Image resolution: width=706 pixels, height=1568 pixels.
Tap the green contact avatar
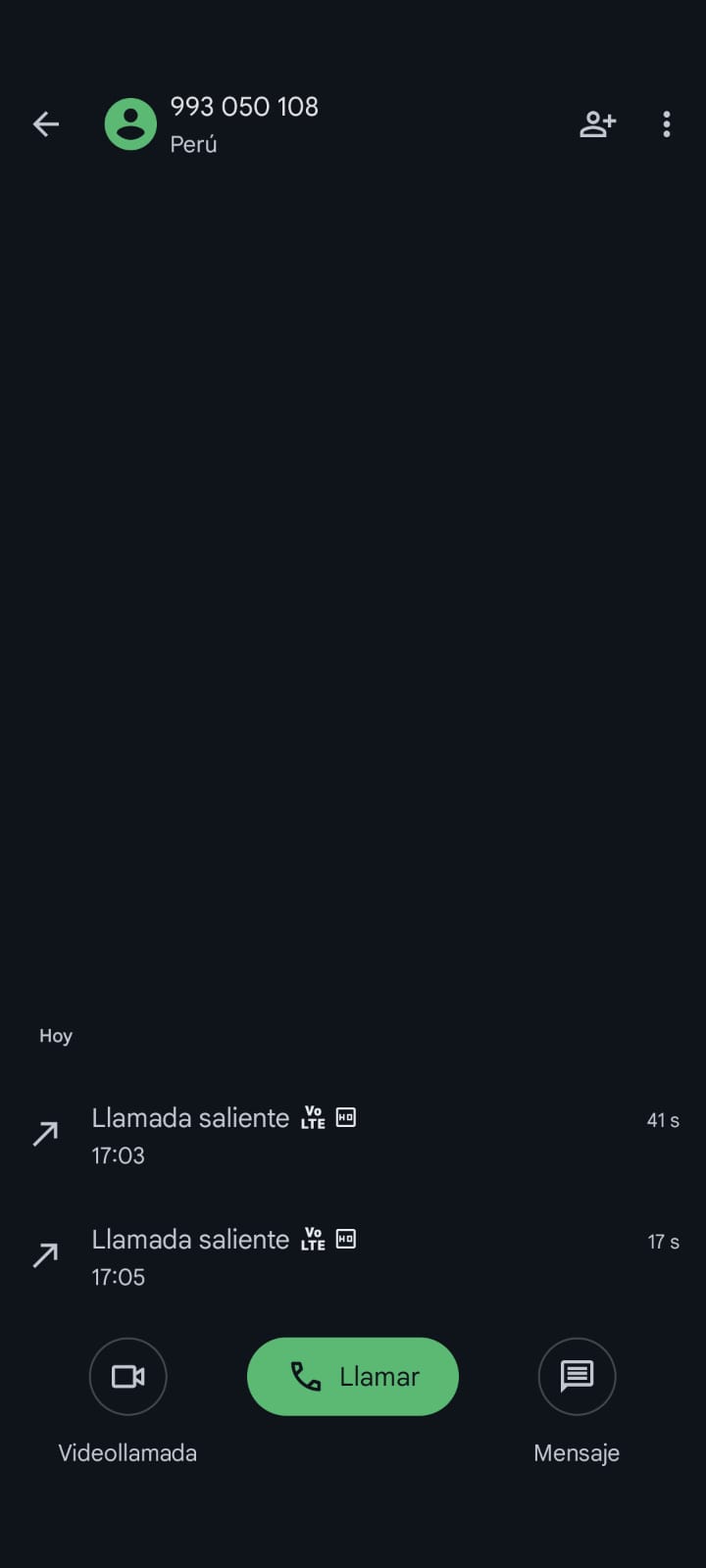(x=130, y=124)
